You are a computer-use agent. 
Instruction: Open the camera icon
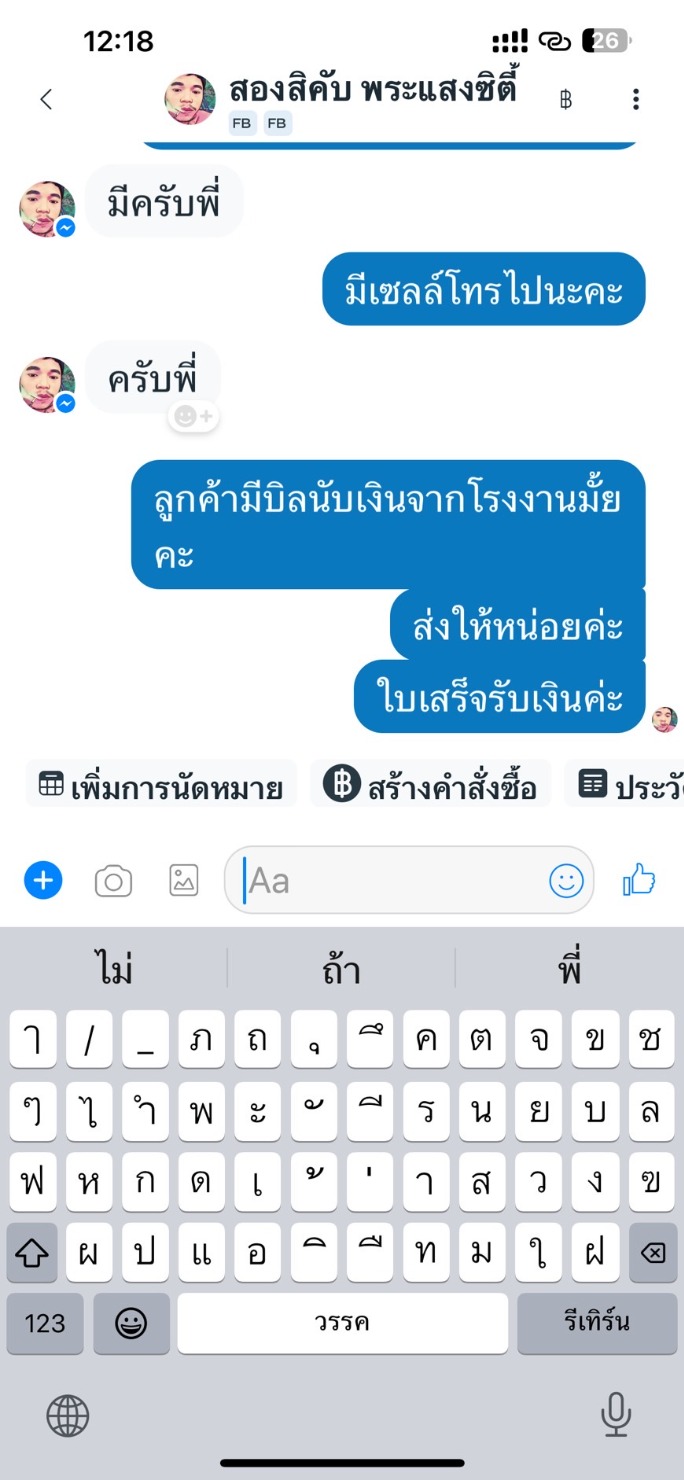tap(113, 881)
